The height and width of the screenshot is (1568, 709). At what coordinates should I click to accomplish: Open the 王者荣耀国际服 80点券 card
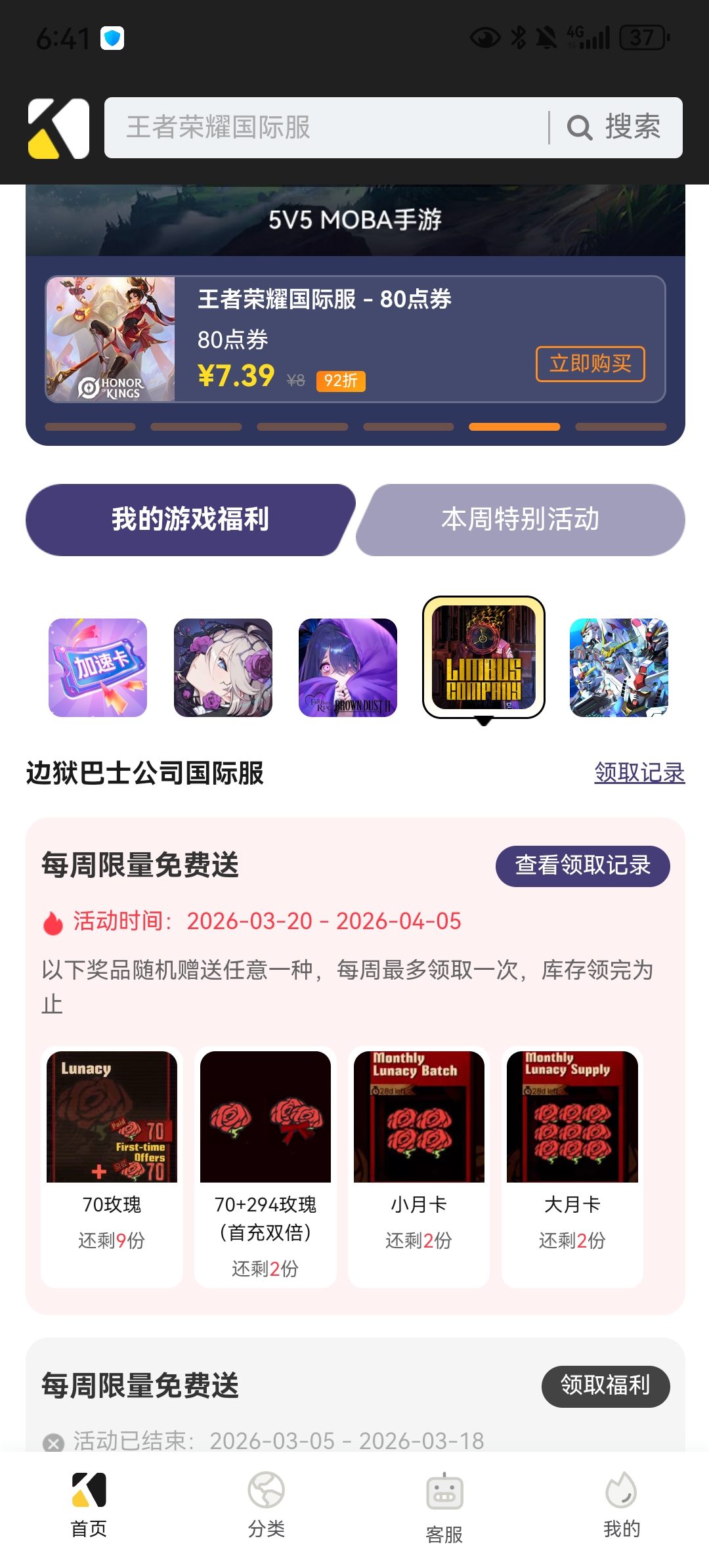pyautogui.click(x=354, y=339)
